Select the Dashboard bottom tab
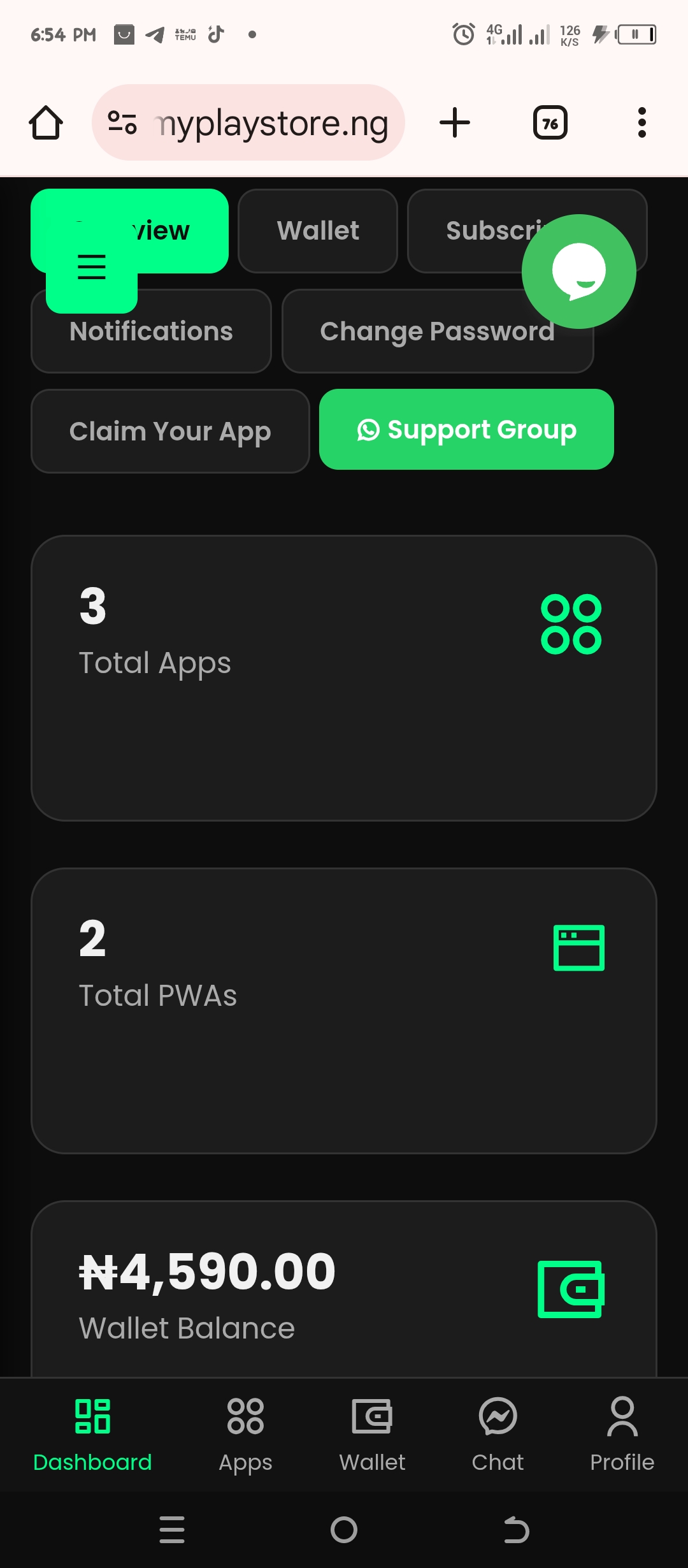 (x=92, y=1432)
